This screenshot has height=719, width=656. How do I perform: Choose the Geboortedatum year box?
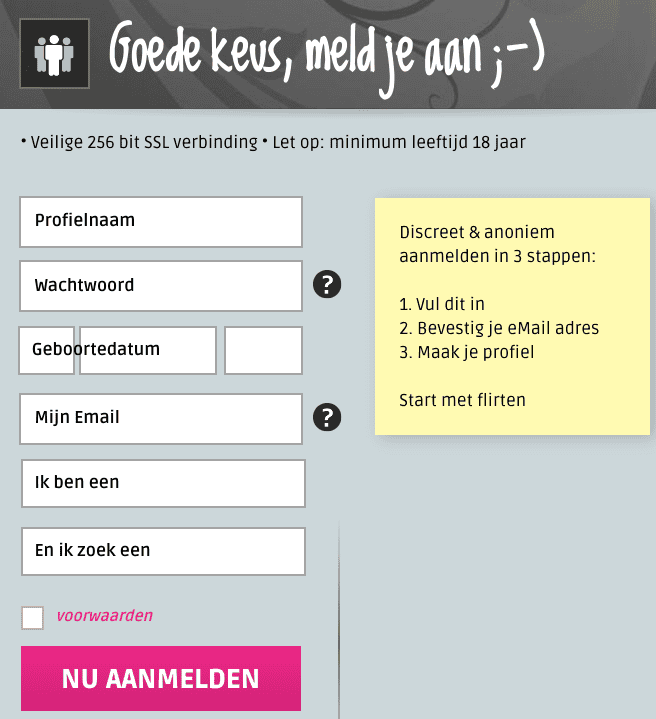click(263, 350)
